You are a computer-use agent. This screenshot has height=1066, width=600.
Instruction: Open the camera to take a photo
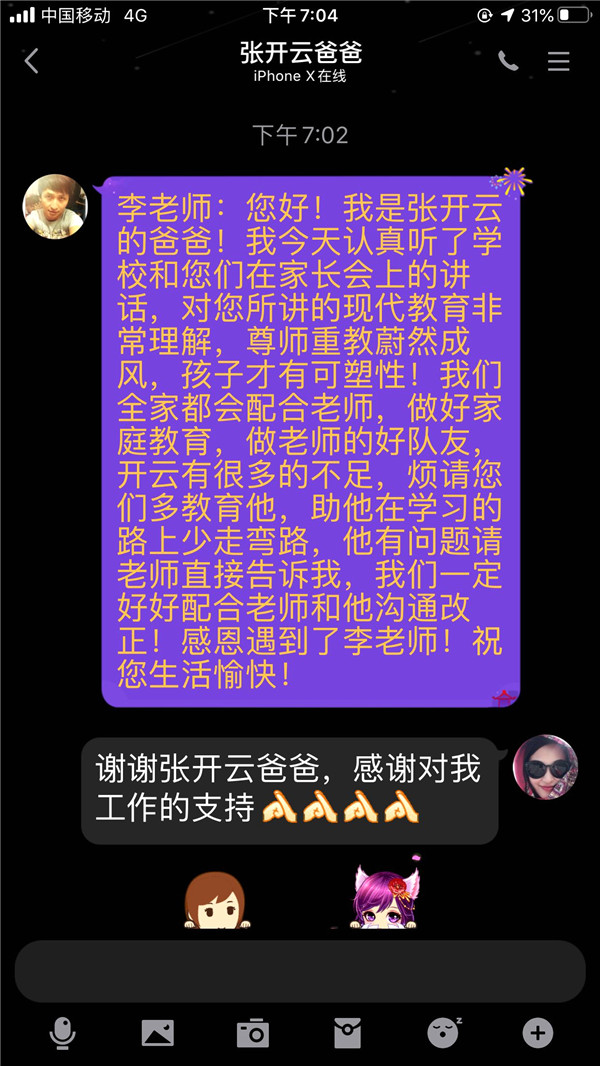click(252, 1033)
